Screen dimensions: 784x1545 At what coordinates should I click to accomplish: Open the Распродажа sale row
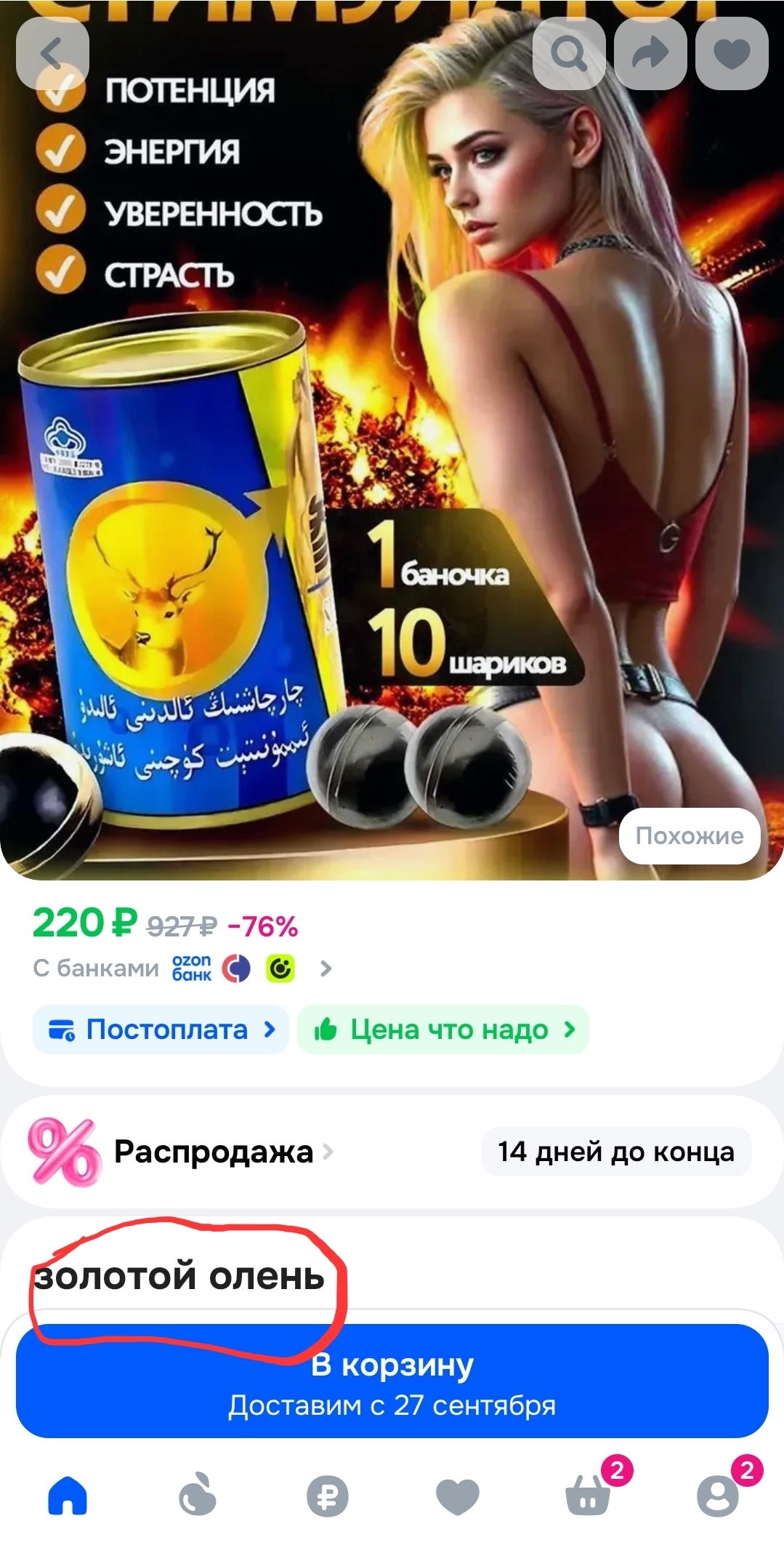[x=392, y=1152]
